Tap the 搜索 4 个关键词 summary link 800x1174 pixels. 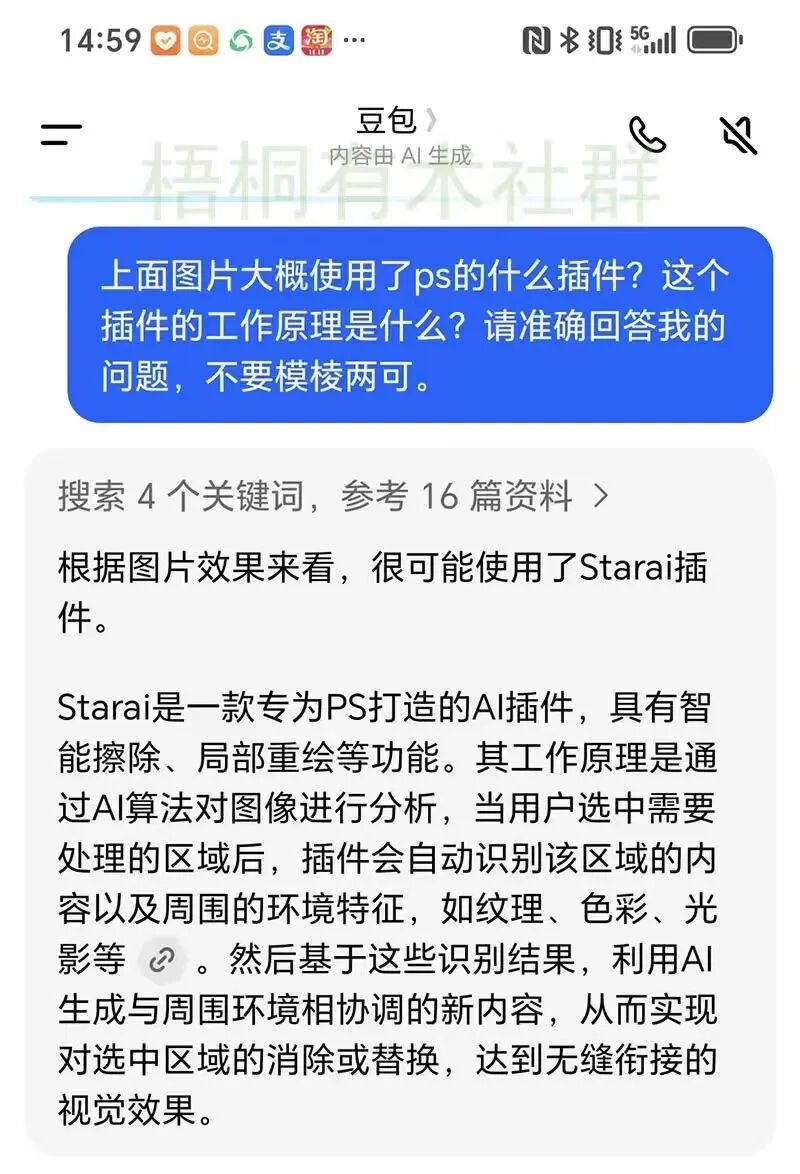(x=180, y=497)
